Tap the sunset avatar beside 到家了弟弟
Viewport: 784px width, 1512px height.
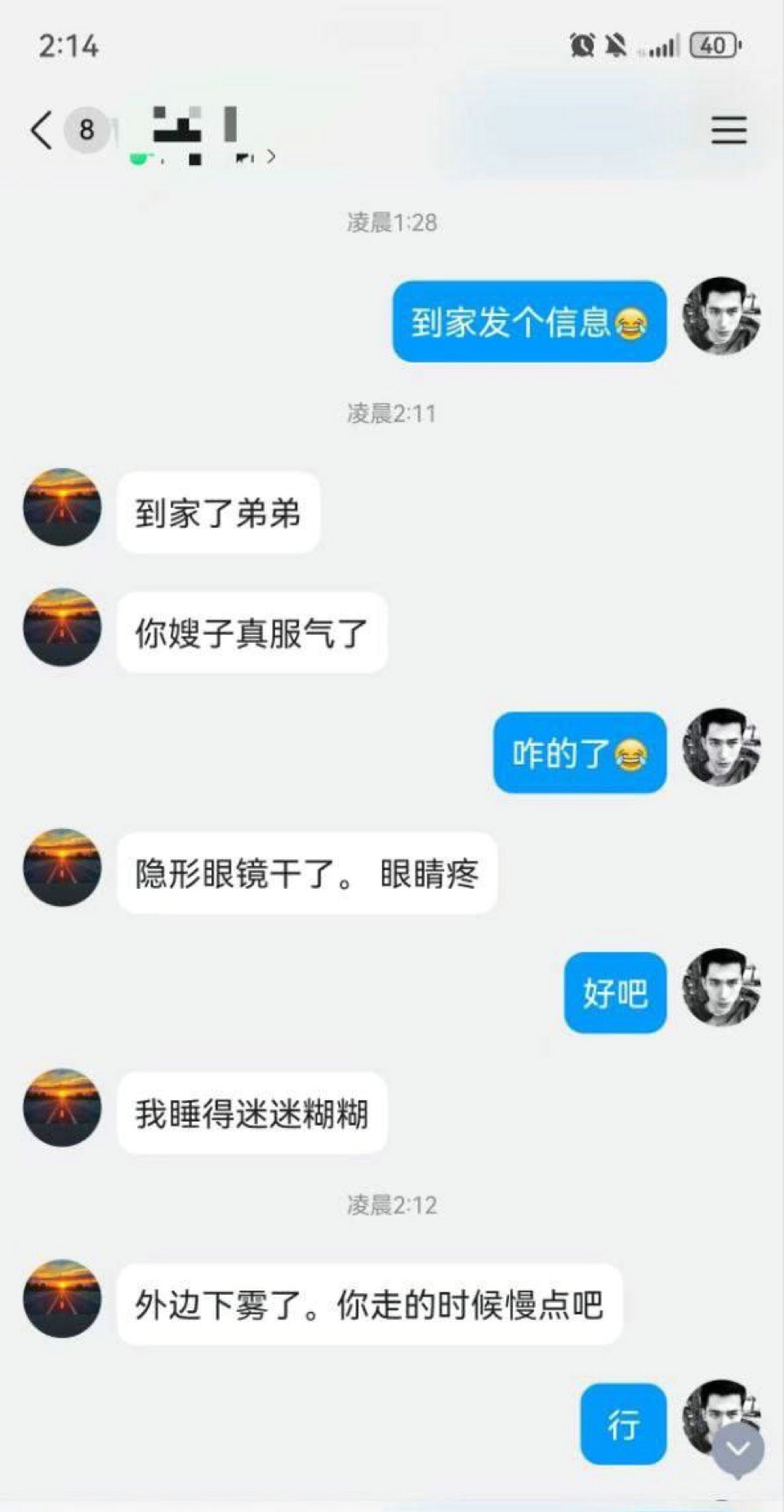[62, 507]
